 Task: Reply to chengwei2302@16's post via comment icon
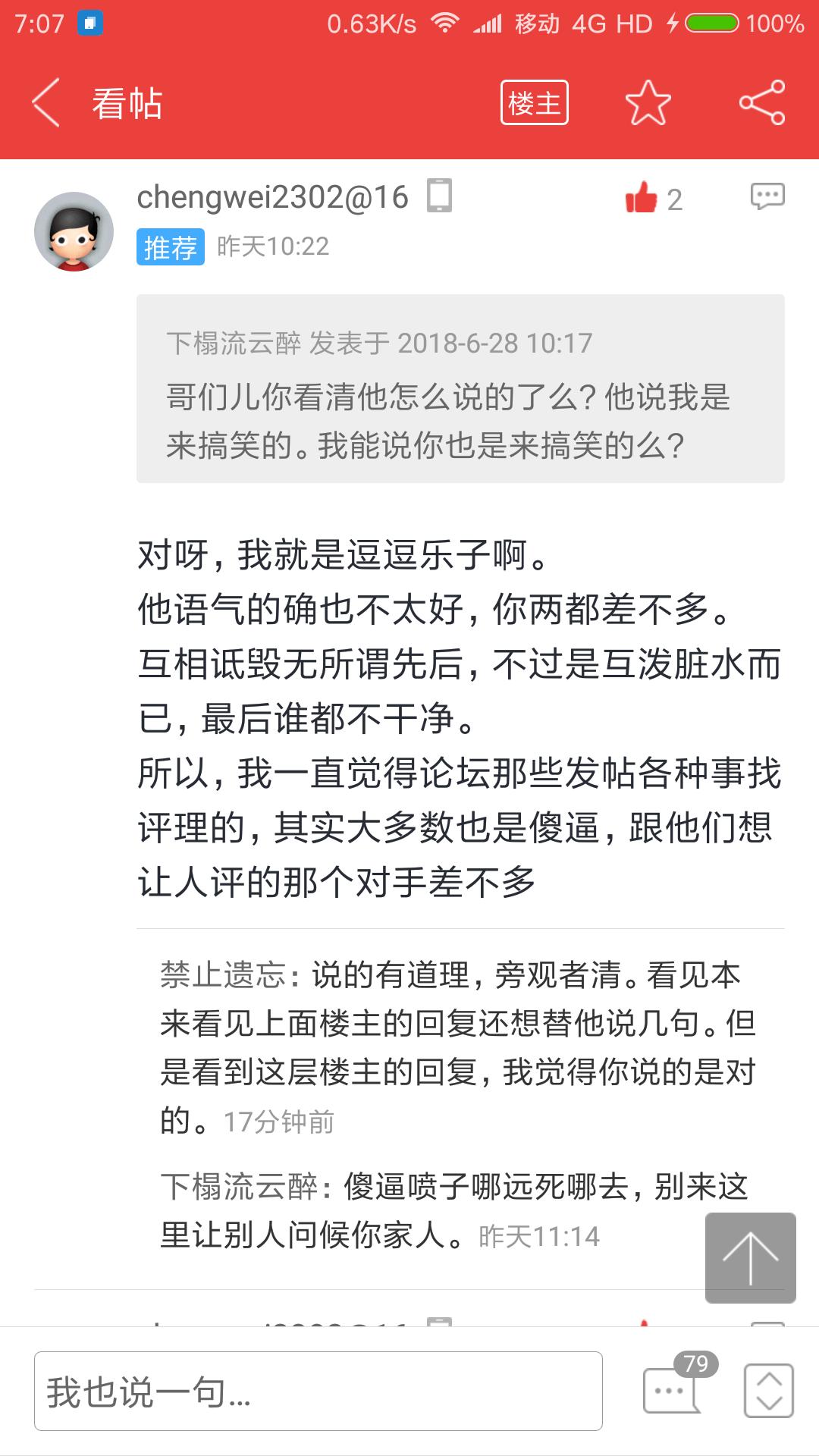pos(767,196)
